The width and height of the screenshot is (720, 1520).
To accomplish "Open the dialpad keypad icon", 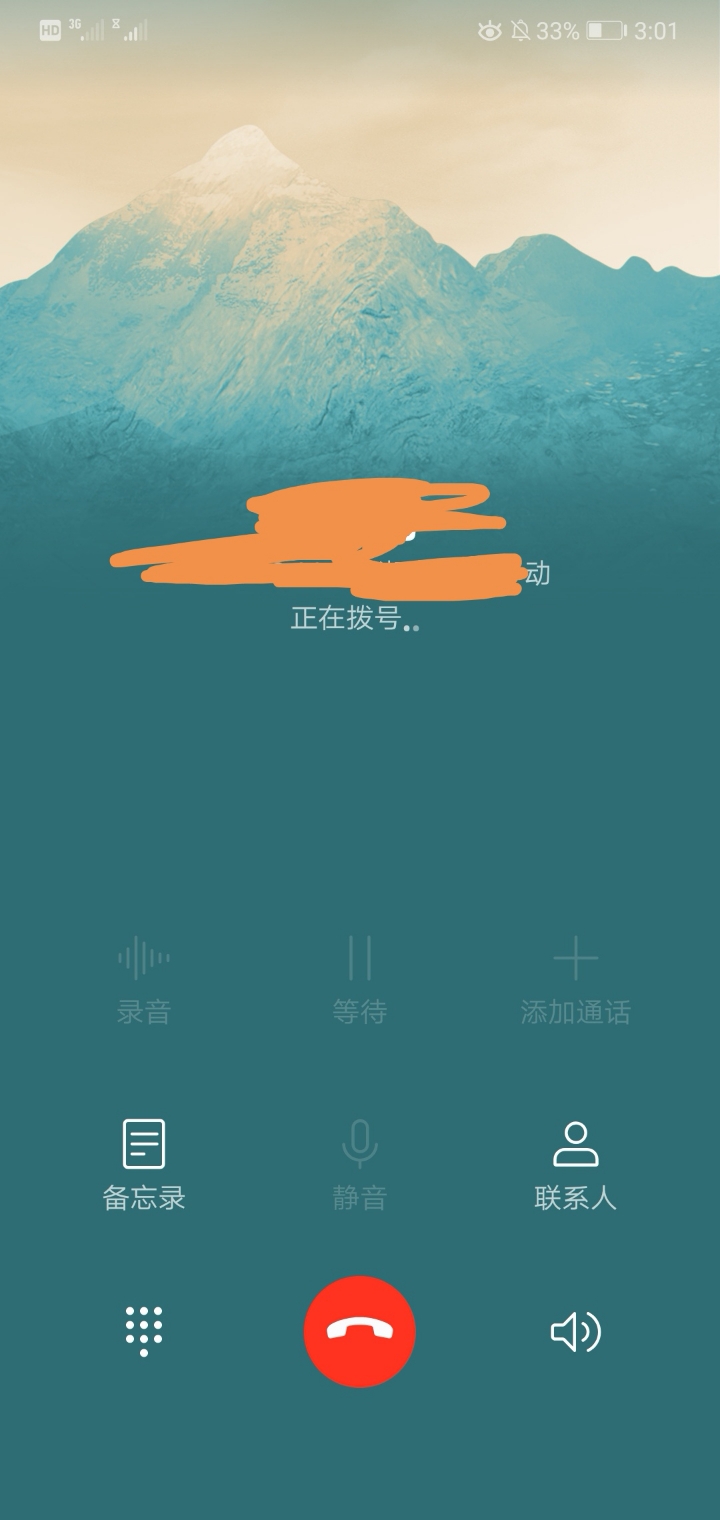I will click(144, 1330).
